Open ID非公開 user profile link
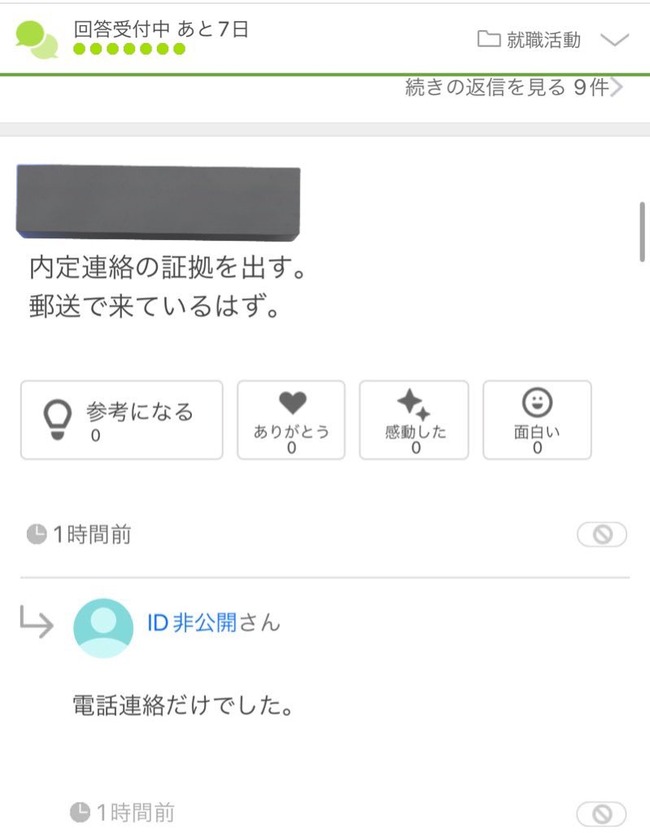Viewport: 650px width, 833px height. pos(191,623)
